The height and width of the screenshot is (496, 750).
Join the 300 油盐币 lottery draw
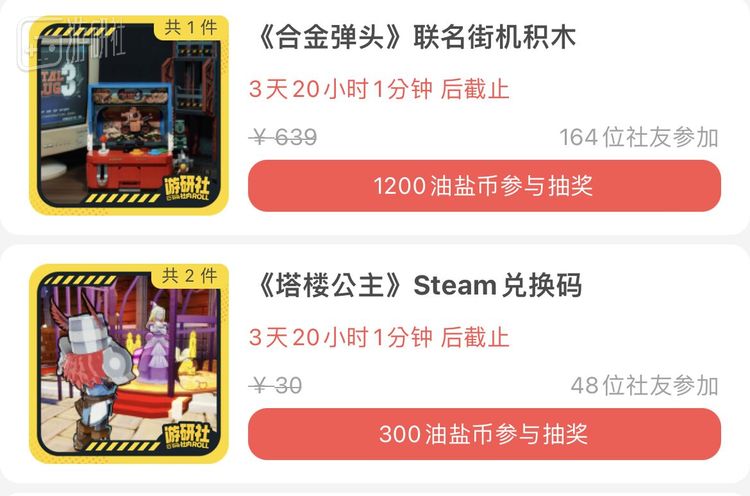pos(484,434)
